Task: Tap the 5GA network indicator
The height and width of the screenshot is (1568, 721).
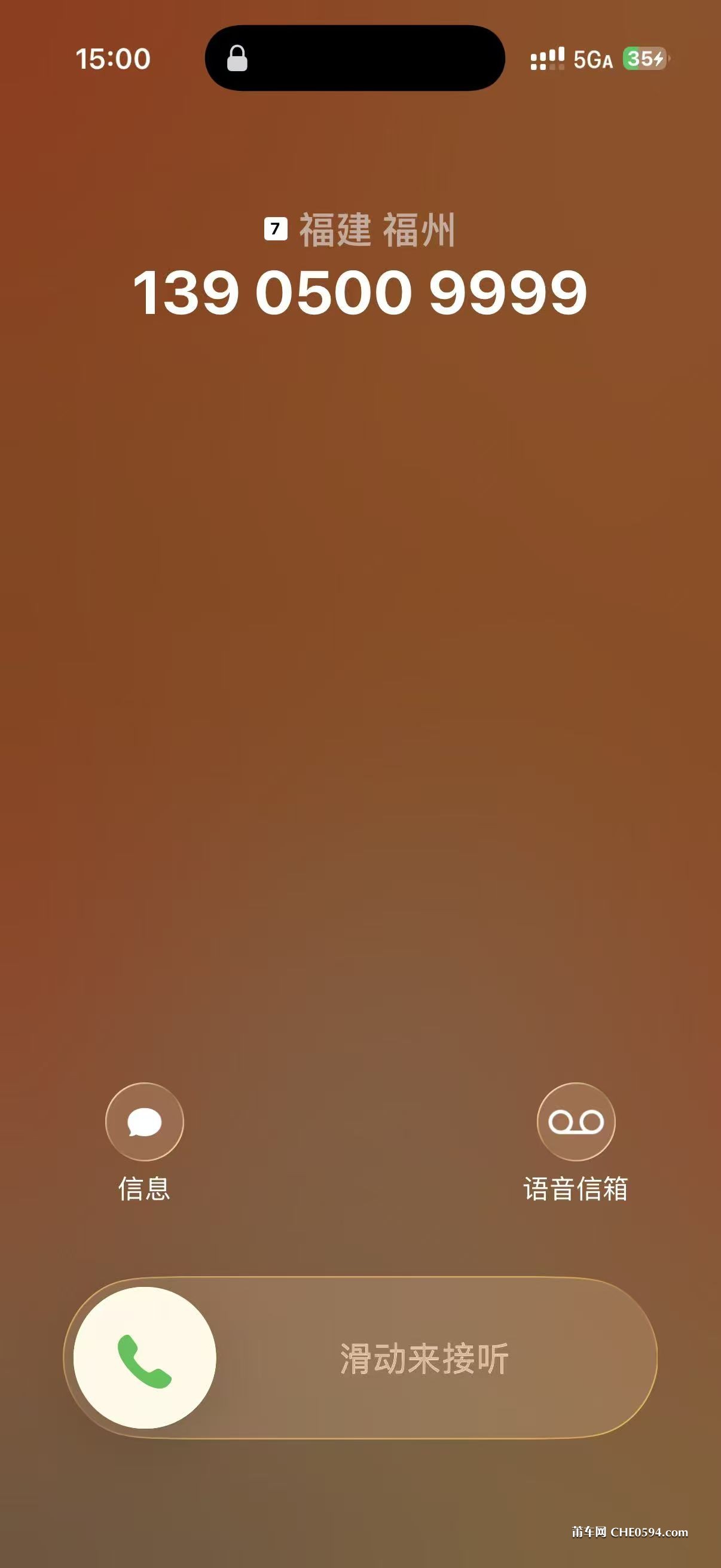Action: (x=594, y=59)
